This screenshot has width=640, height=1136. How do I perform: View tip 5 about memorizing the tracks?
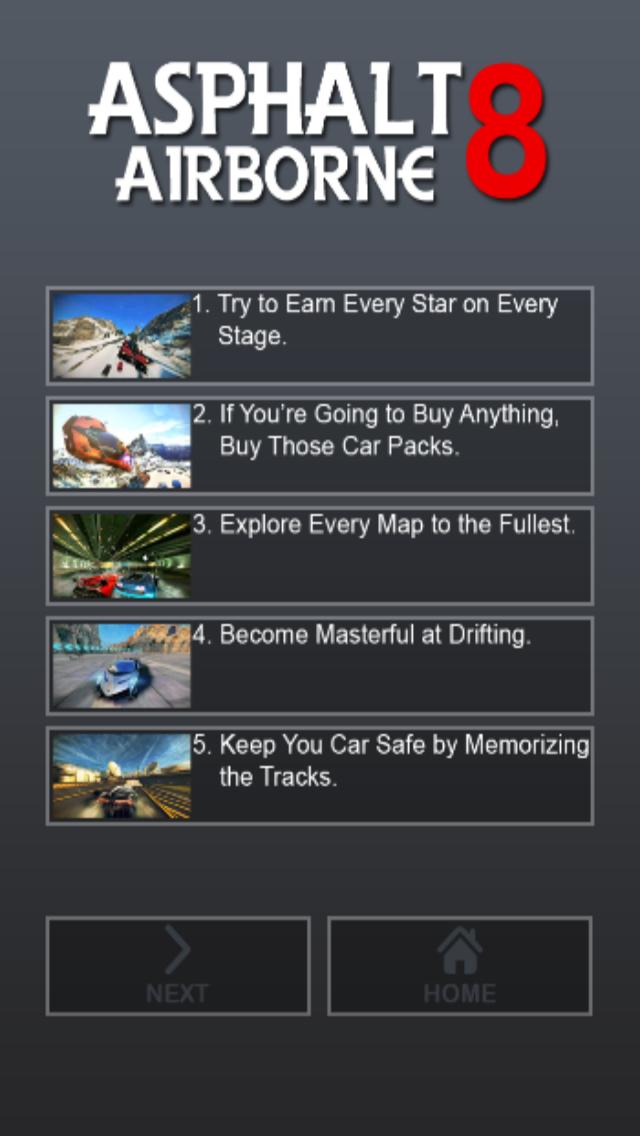pyautogui.click(x=319, y=776)
